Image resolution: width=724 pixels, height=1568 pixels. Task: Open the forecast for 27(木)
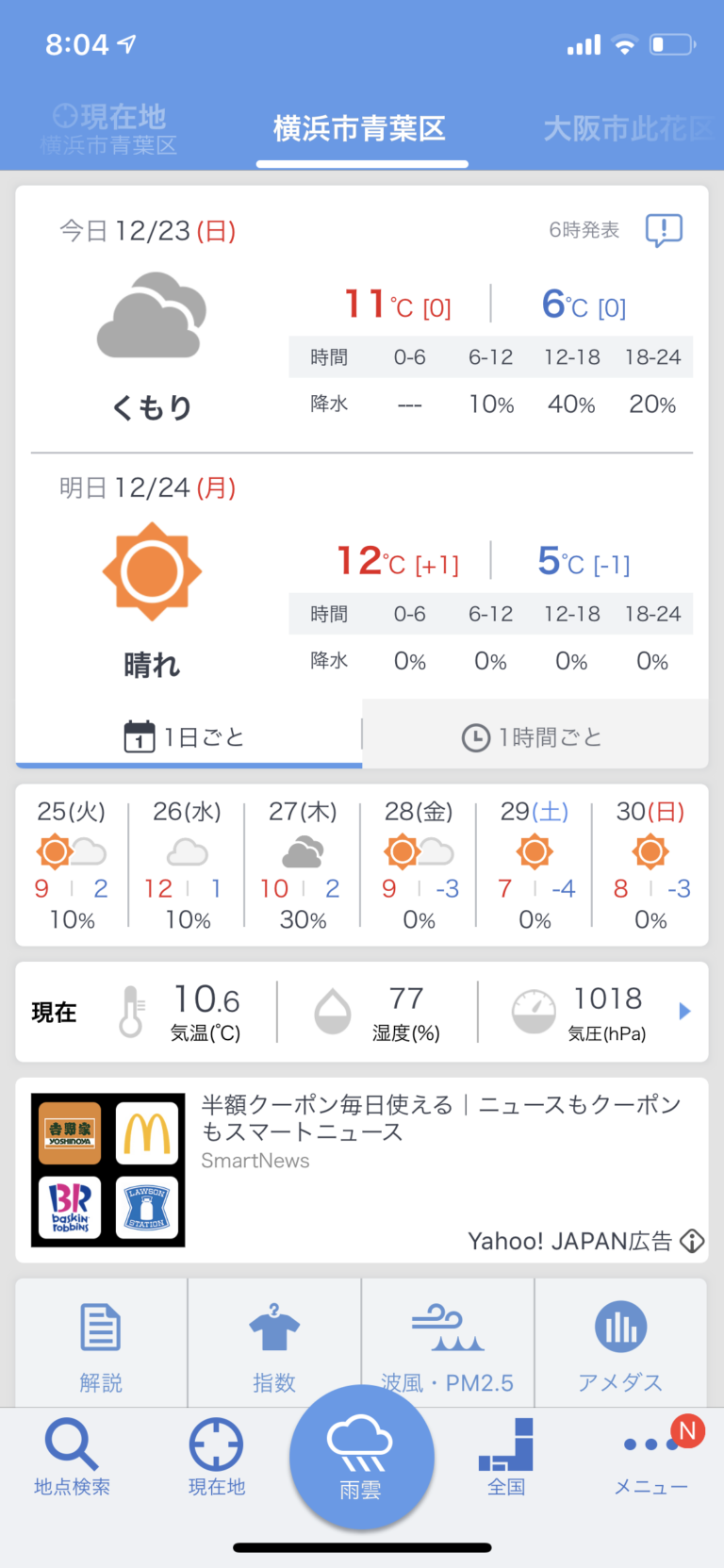click(303, 865)
